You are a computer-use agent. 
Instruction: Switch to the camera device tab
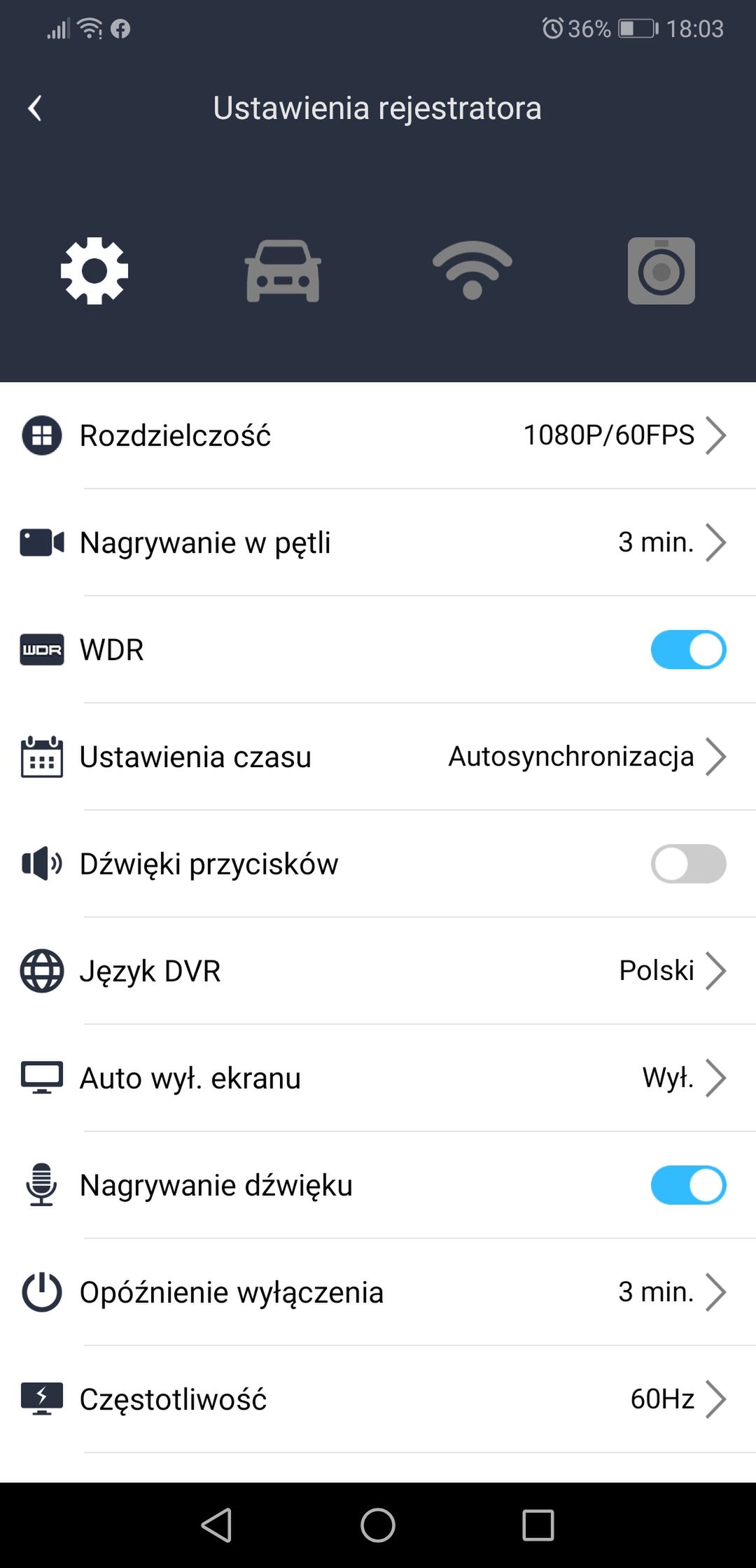(661, 271)
